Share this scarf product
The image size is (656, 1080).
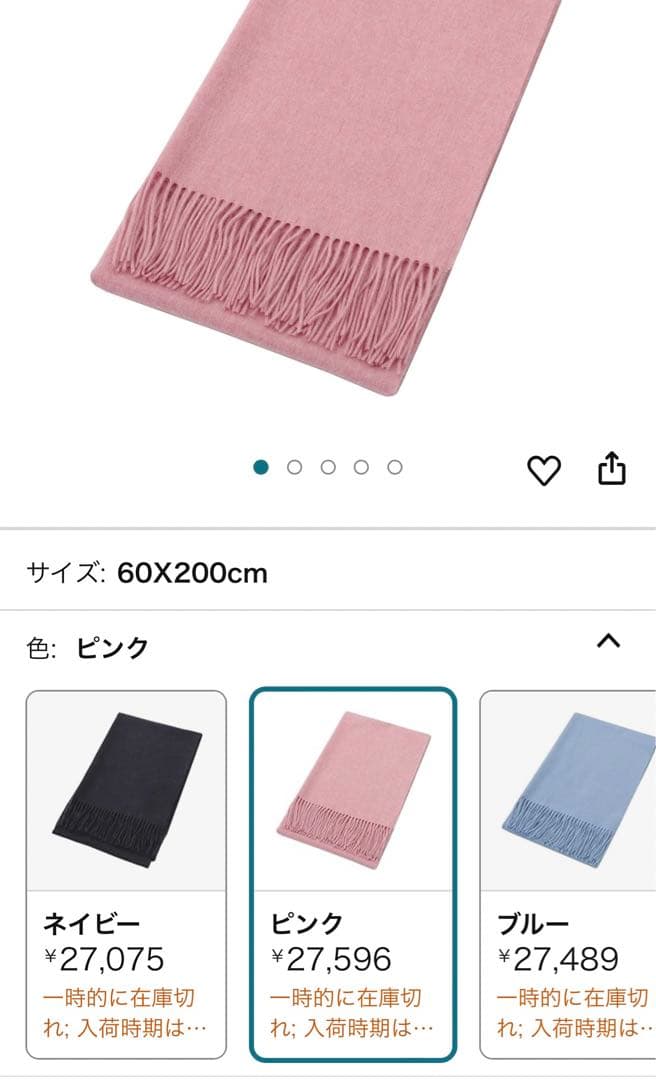tap(612, 468)
